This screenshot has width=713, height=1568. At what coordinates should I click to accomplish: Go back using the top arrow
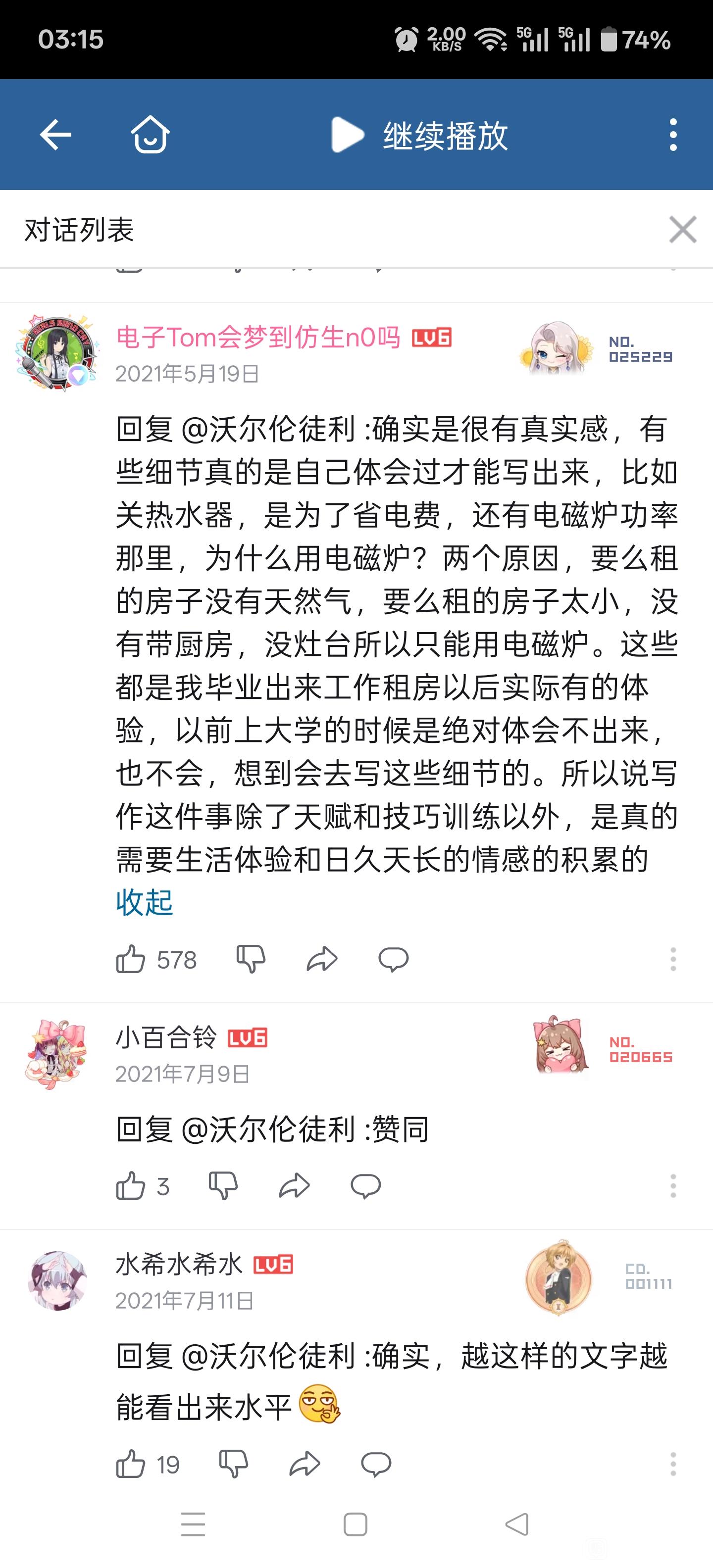[55, 135]
